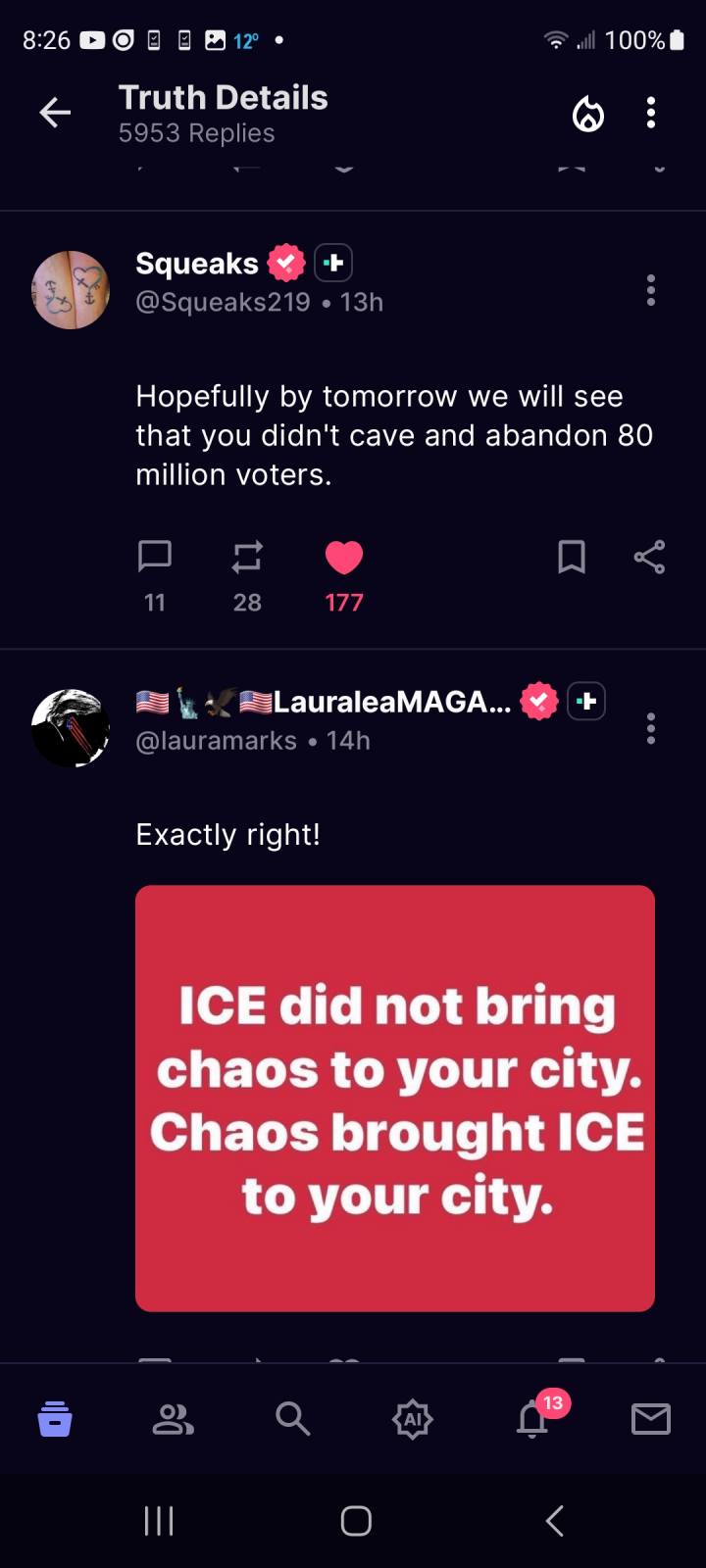
Task: Open the header overflow menu
Action: click(x=651, y=114)
